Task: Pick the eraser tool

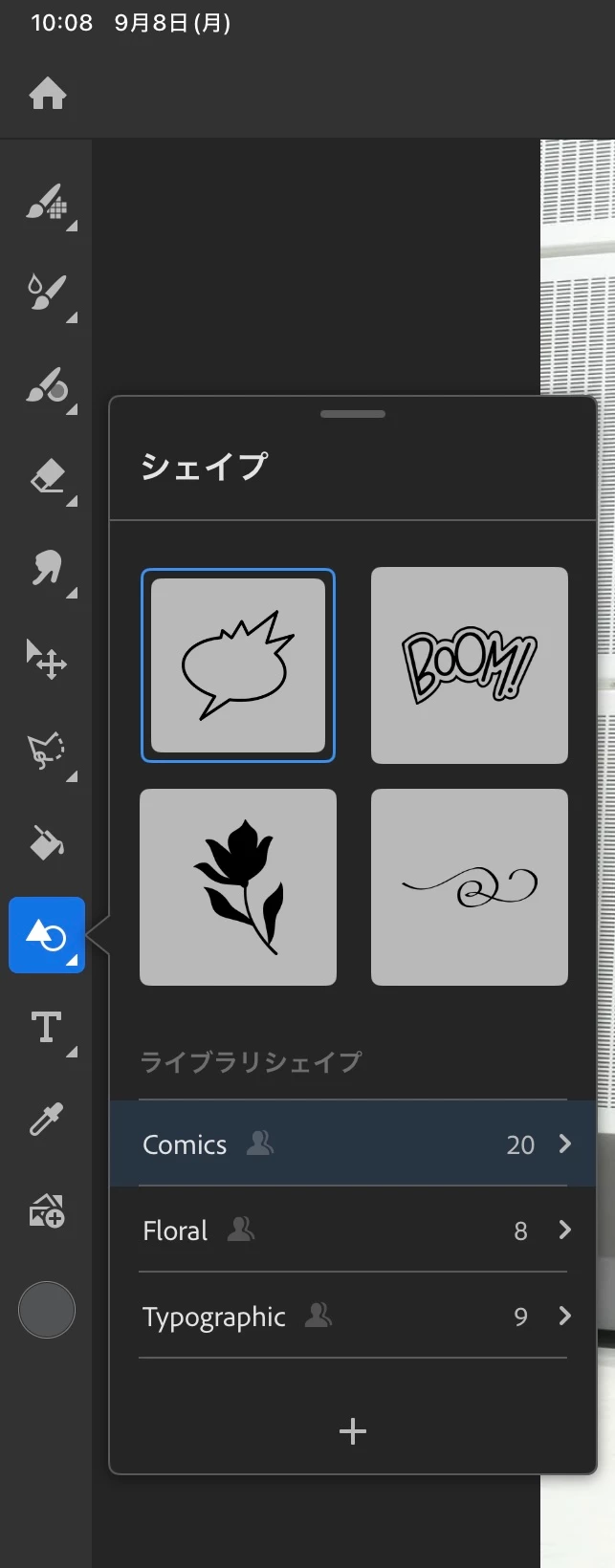Action: tap(46, 476)
